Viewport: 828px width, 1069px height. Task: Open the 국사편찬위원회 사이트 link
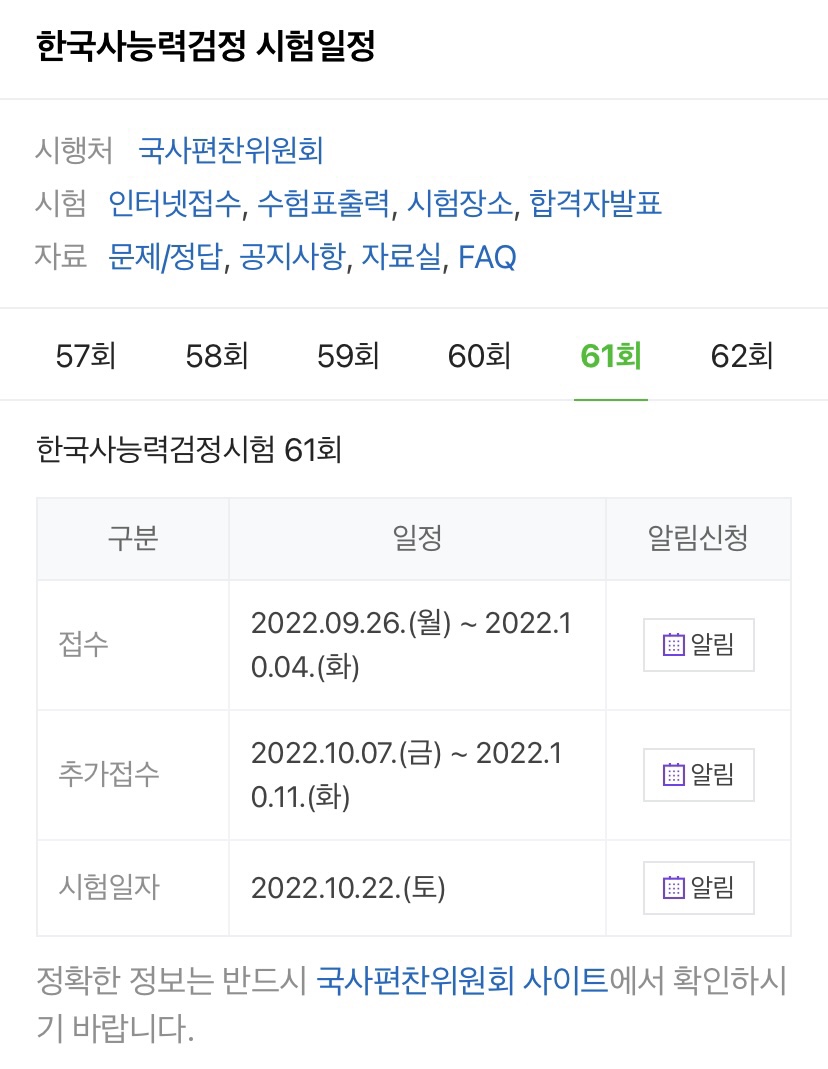pos(462,980)
